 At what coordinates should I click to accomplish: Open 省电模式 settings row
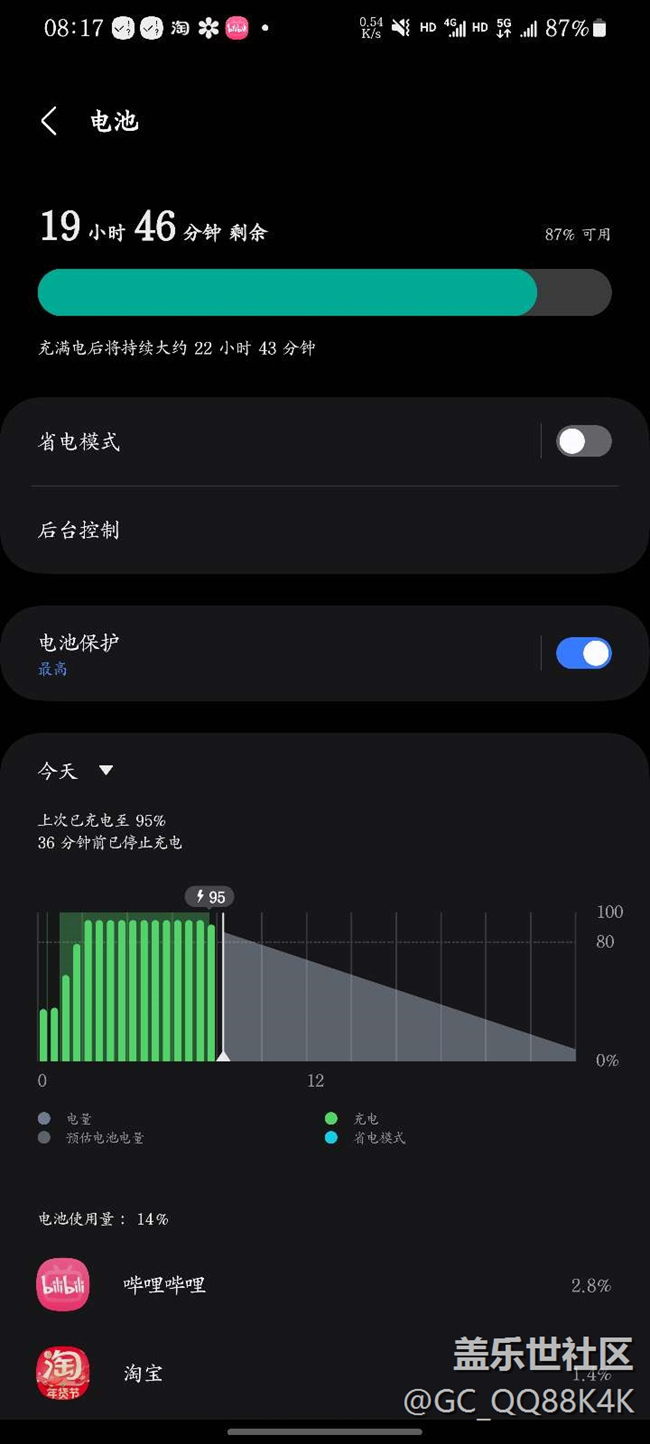pos(270,441)
